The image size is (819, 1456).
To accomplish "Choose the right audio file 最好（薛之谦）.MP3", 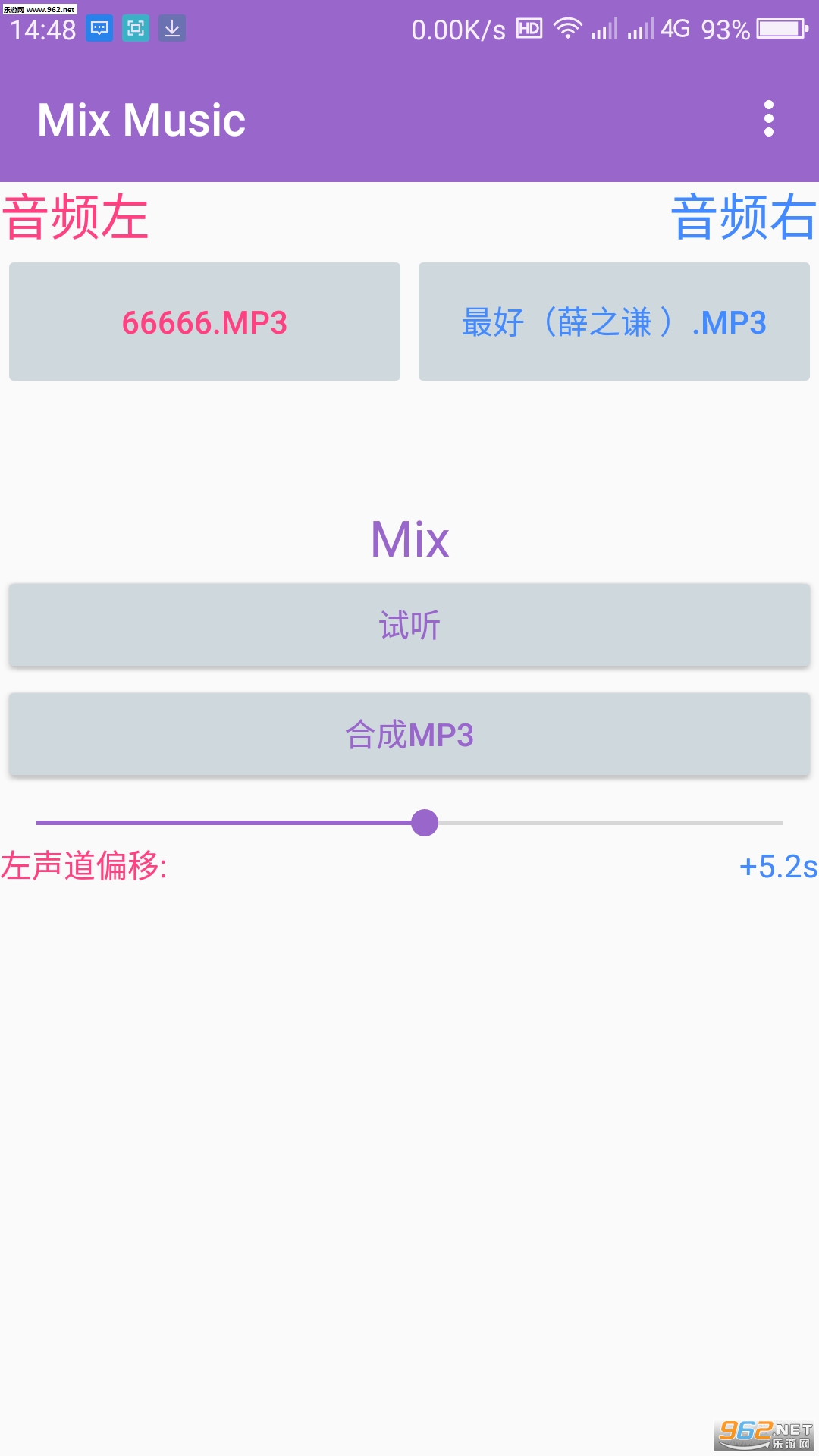I will click(x=614, y=322).
